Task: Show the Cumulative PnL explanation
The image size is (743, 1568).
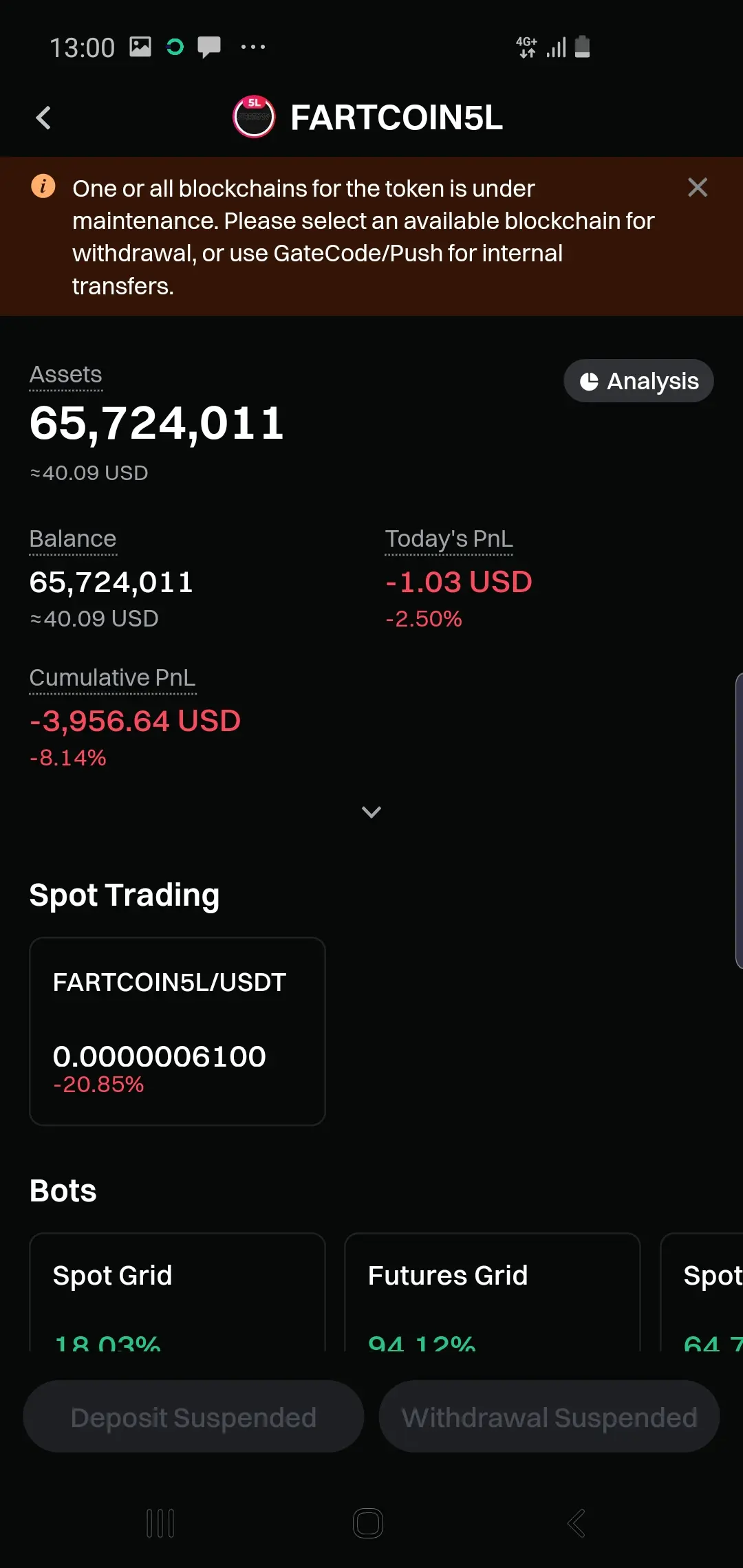Action: 112,678
